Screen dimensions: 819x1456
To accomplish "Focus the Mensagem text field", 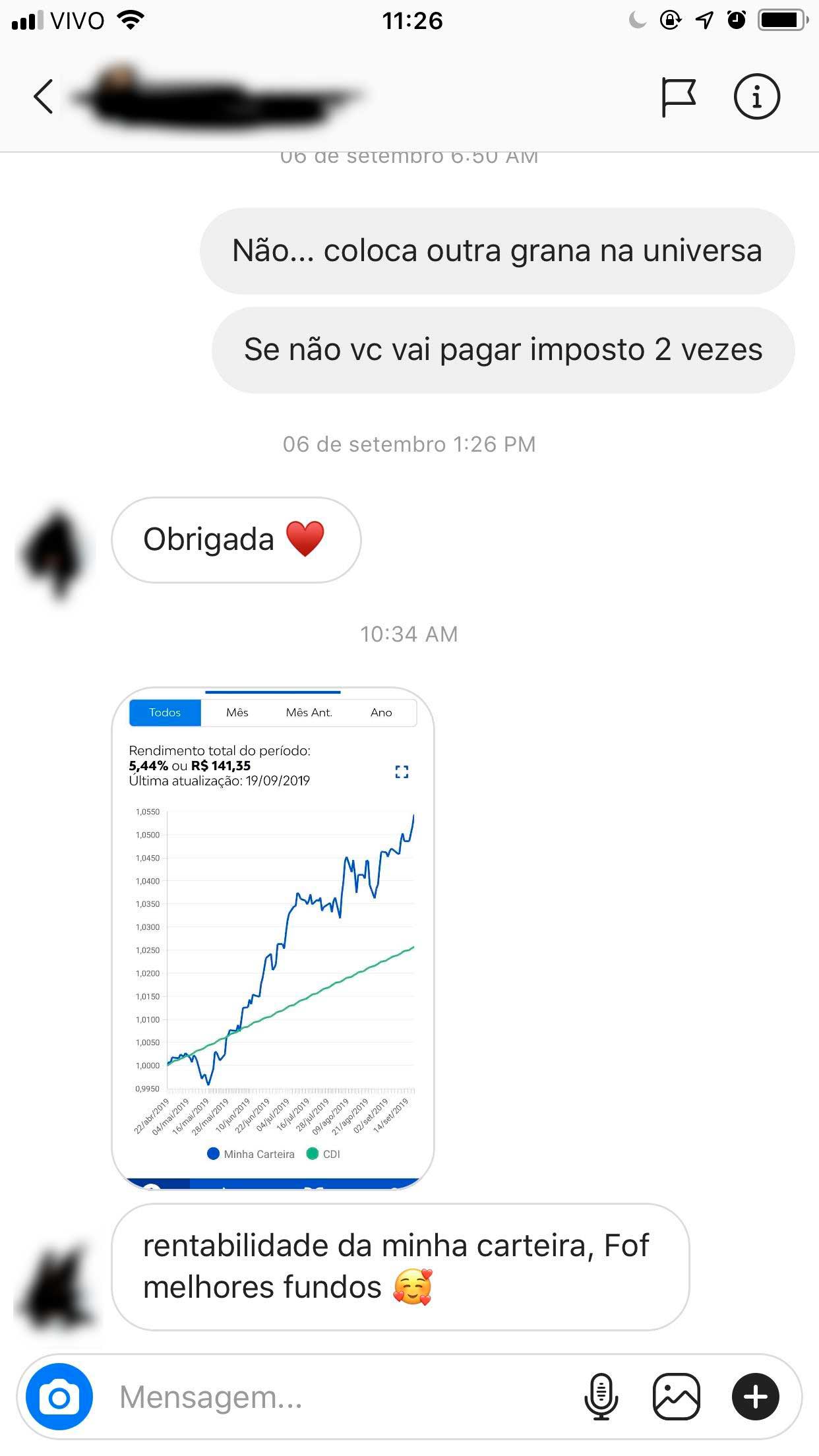I will [x=330, y=1397].
